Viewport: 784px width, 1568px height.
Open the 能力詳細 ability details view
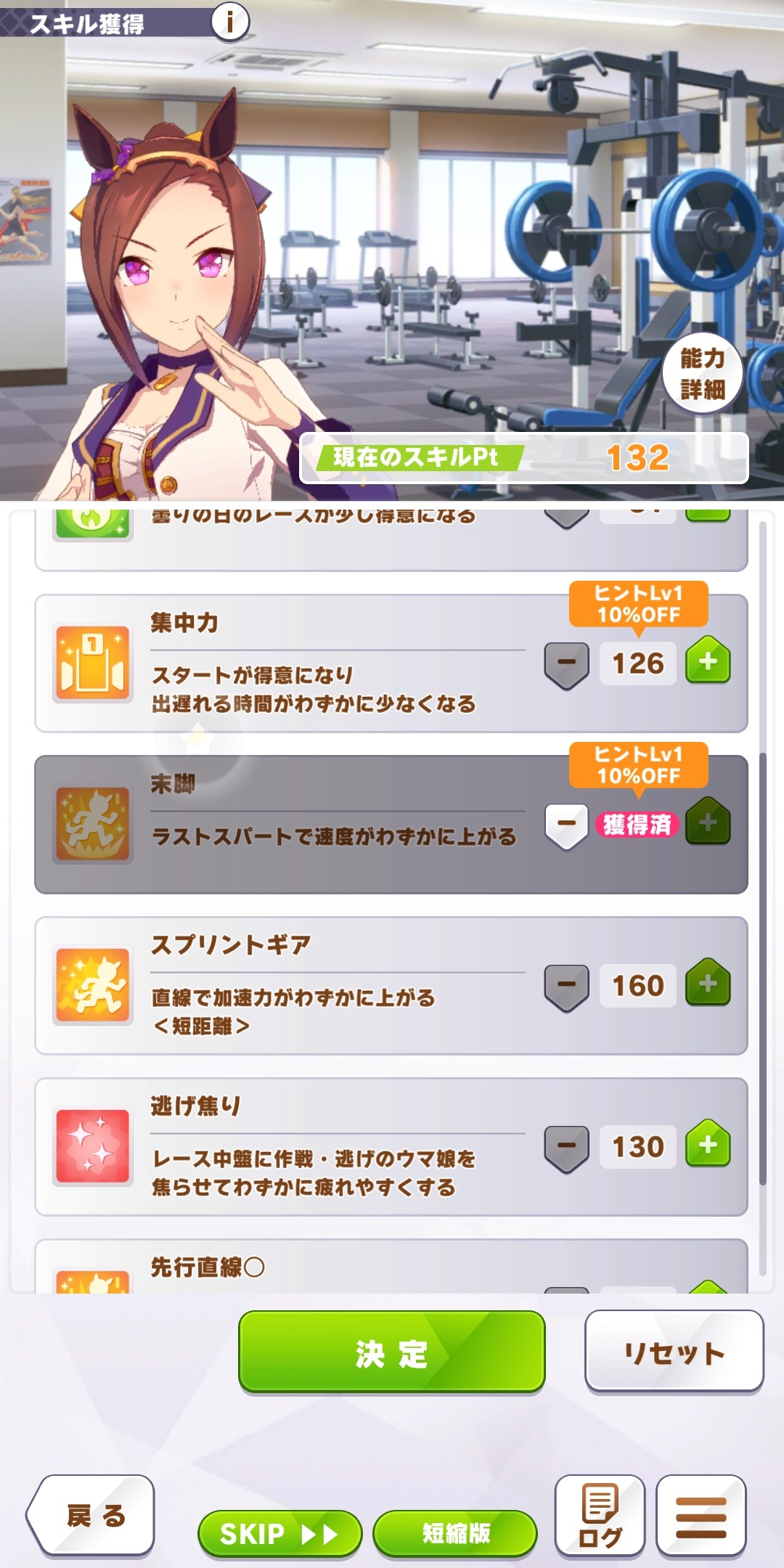(702, 375)
